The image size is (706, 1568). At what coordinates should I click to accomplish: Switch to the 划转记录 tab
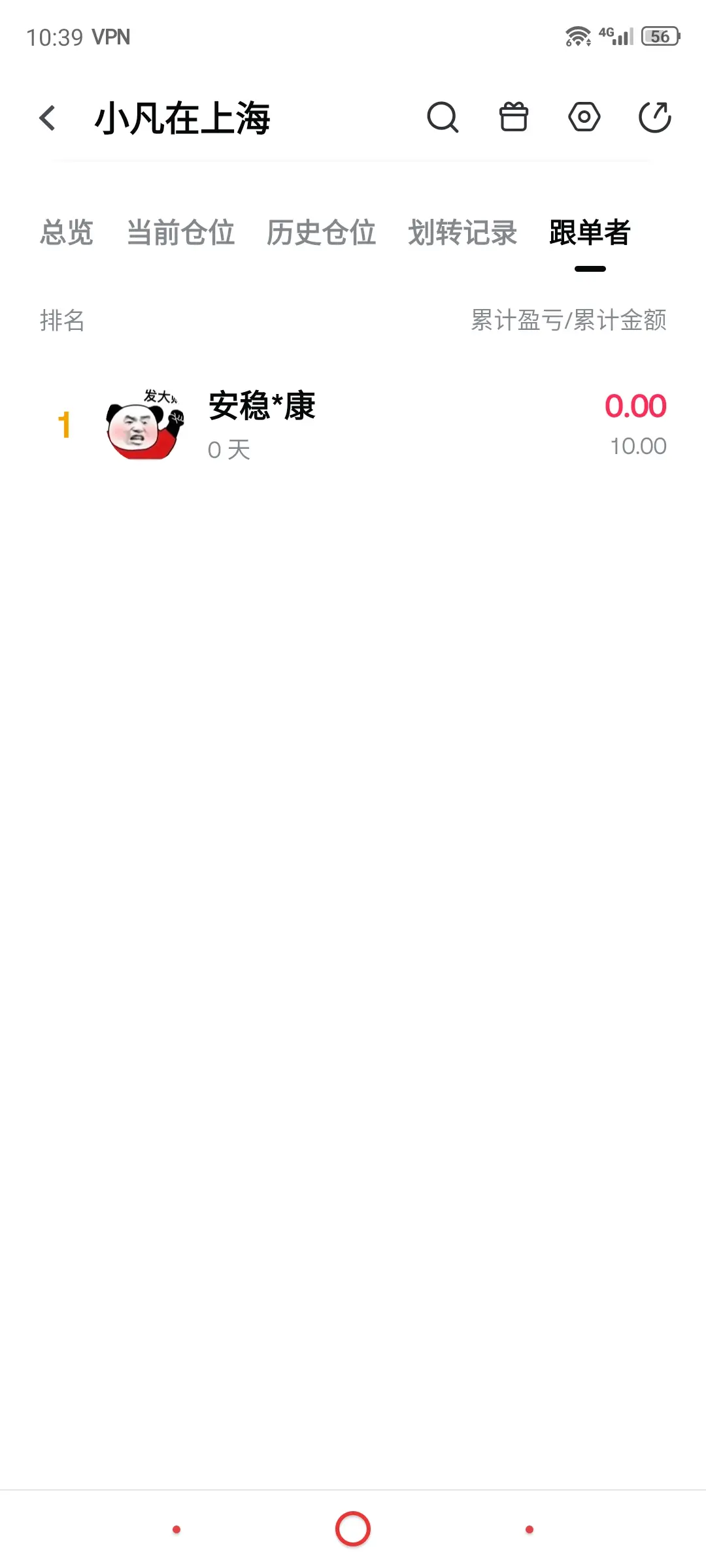coord(463,233)
